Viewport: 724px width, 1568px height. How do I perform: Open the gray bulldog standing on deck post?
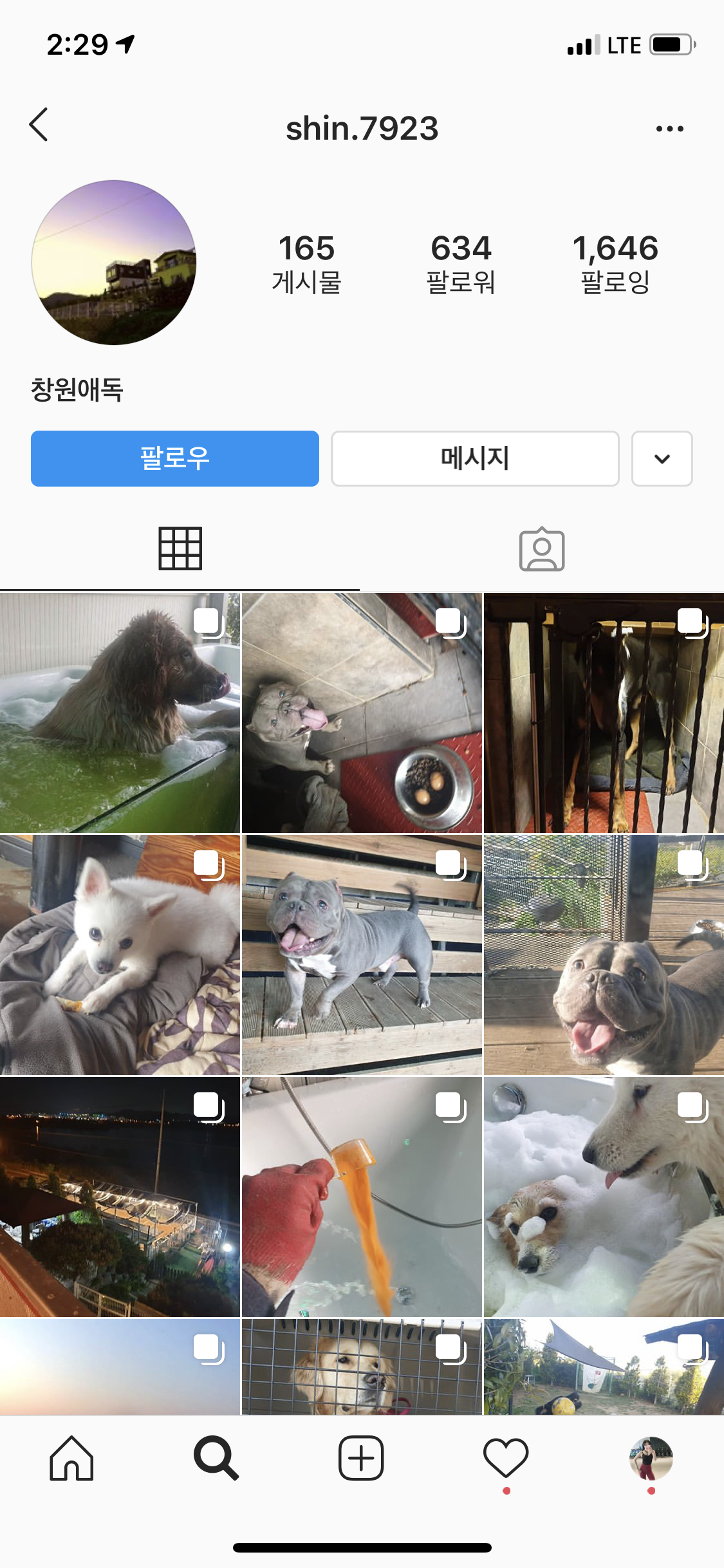(x=362, y=955)
